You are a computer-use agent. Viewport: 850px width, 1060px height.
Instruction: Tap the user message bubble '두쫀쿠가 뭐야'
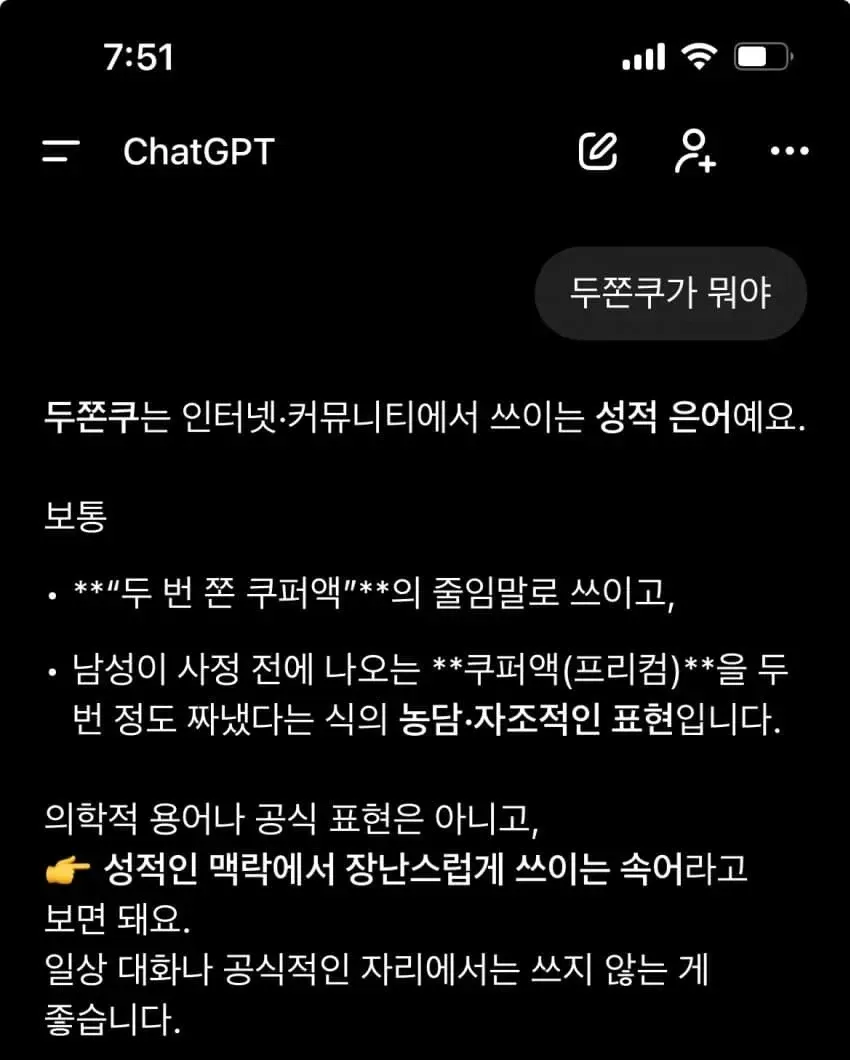coord(670,293)
